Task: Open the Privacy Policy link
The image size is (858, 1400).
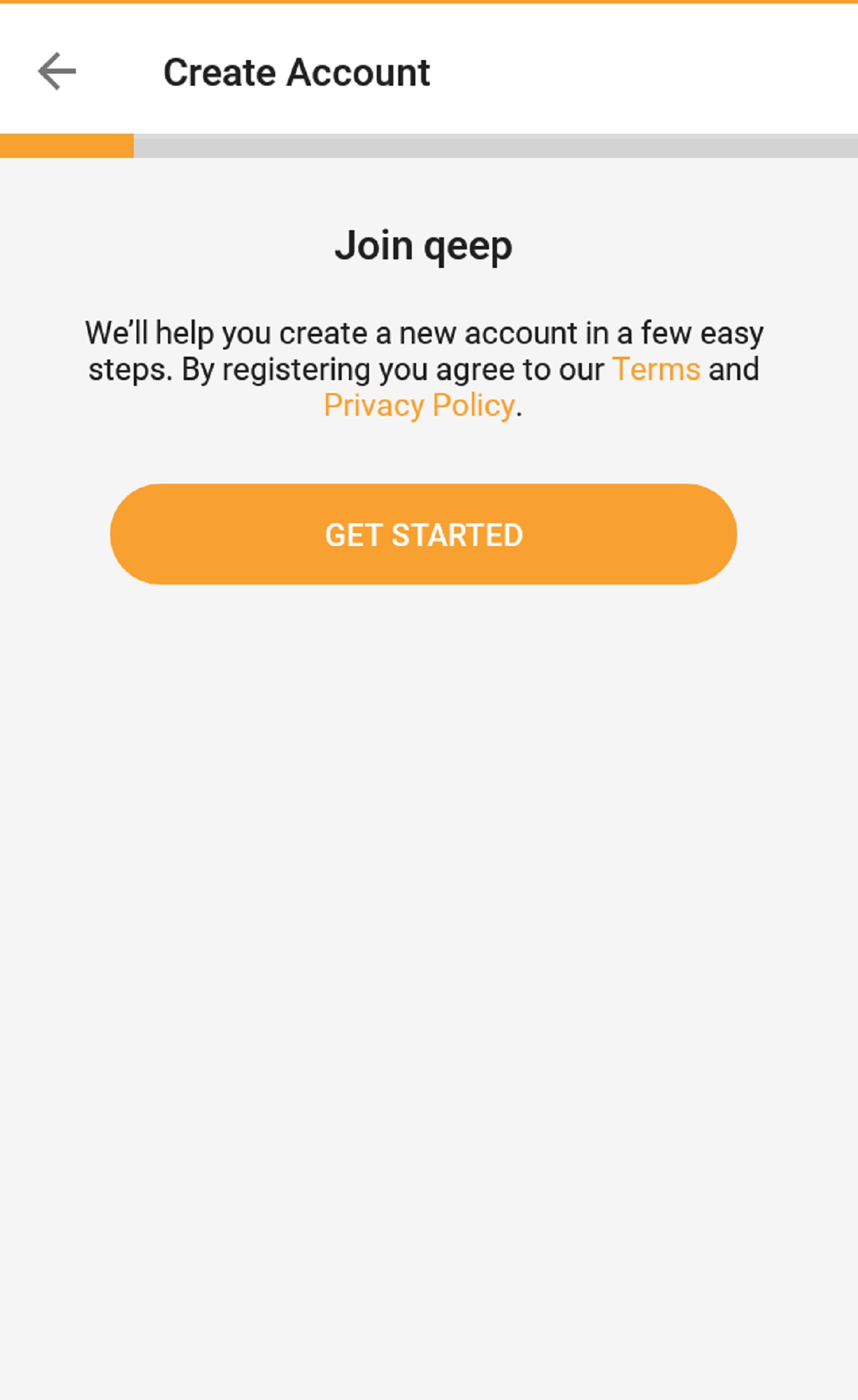Action: tap(419, 406)
